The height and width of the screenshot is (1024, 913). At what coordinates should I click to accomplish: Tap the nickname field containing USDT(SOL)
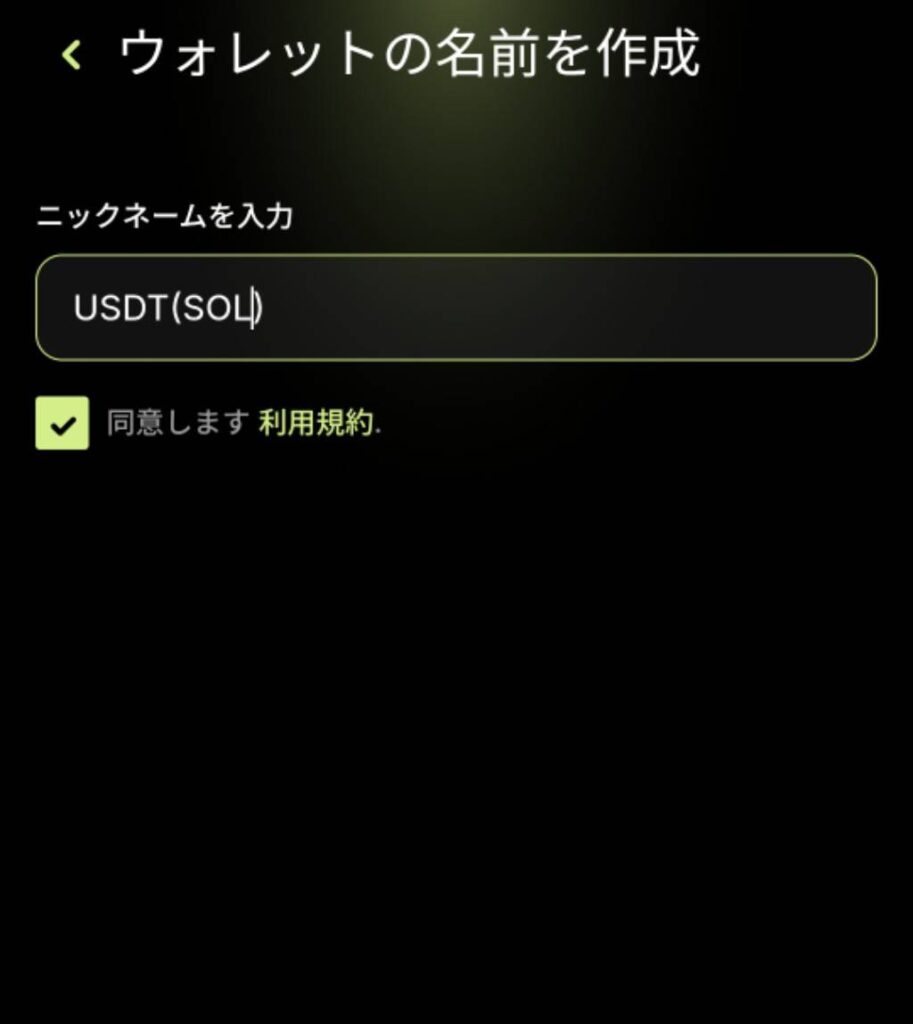[x=456, y=308]
